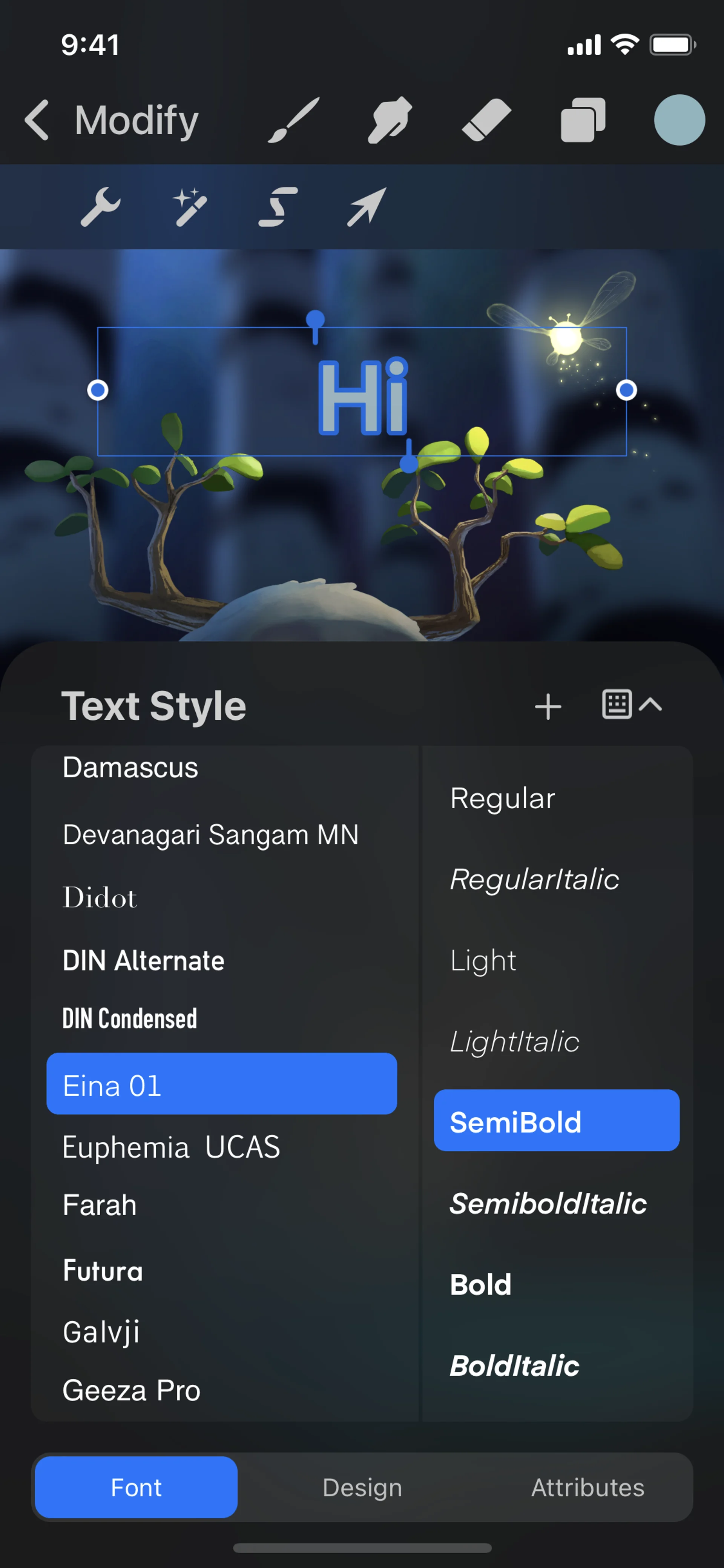Open the layers panel
Screen dimensions: 724x1568
tap(582, 120)
